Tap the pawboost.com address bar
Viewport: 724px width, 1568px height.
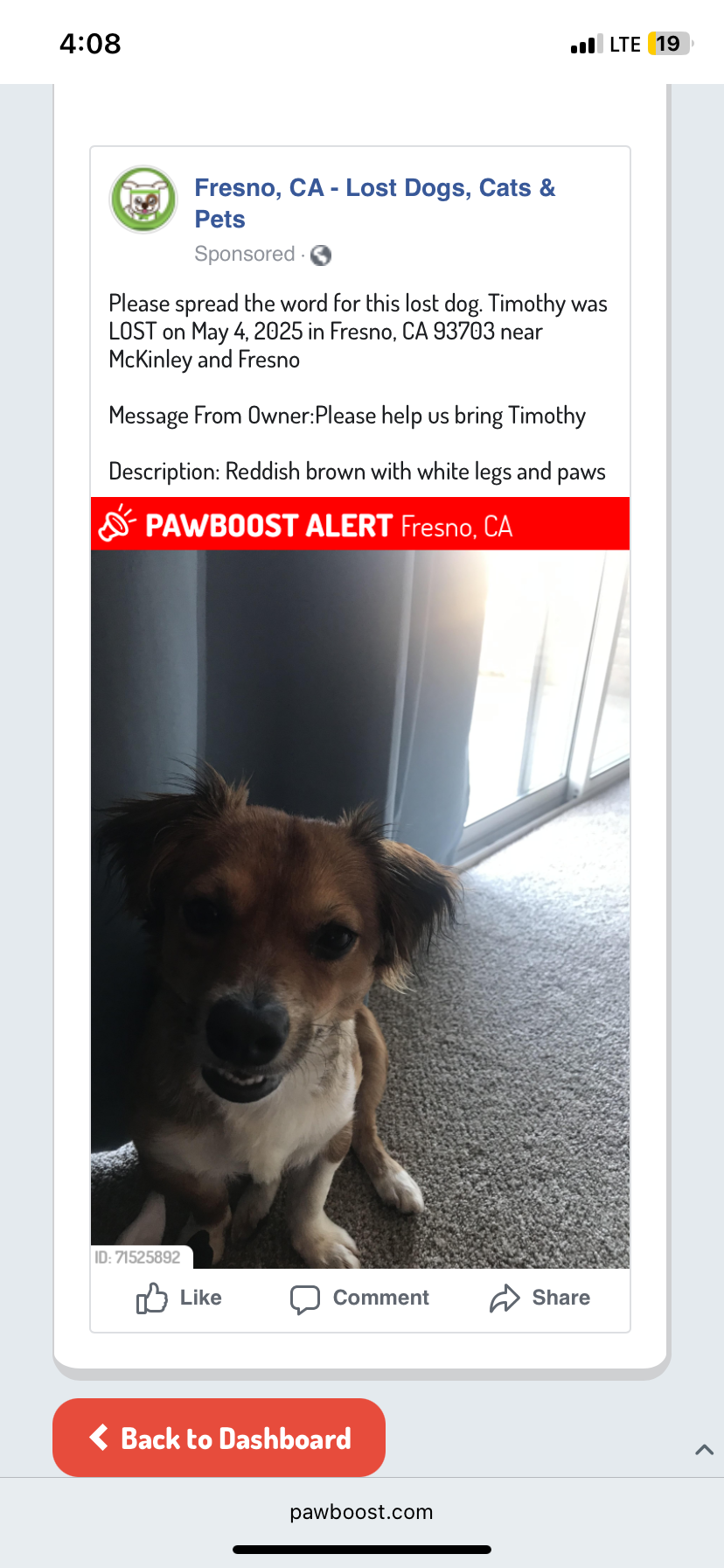click(361, 1512)
